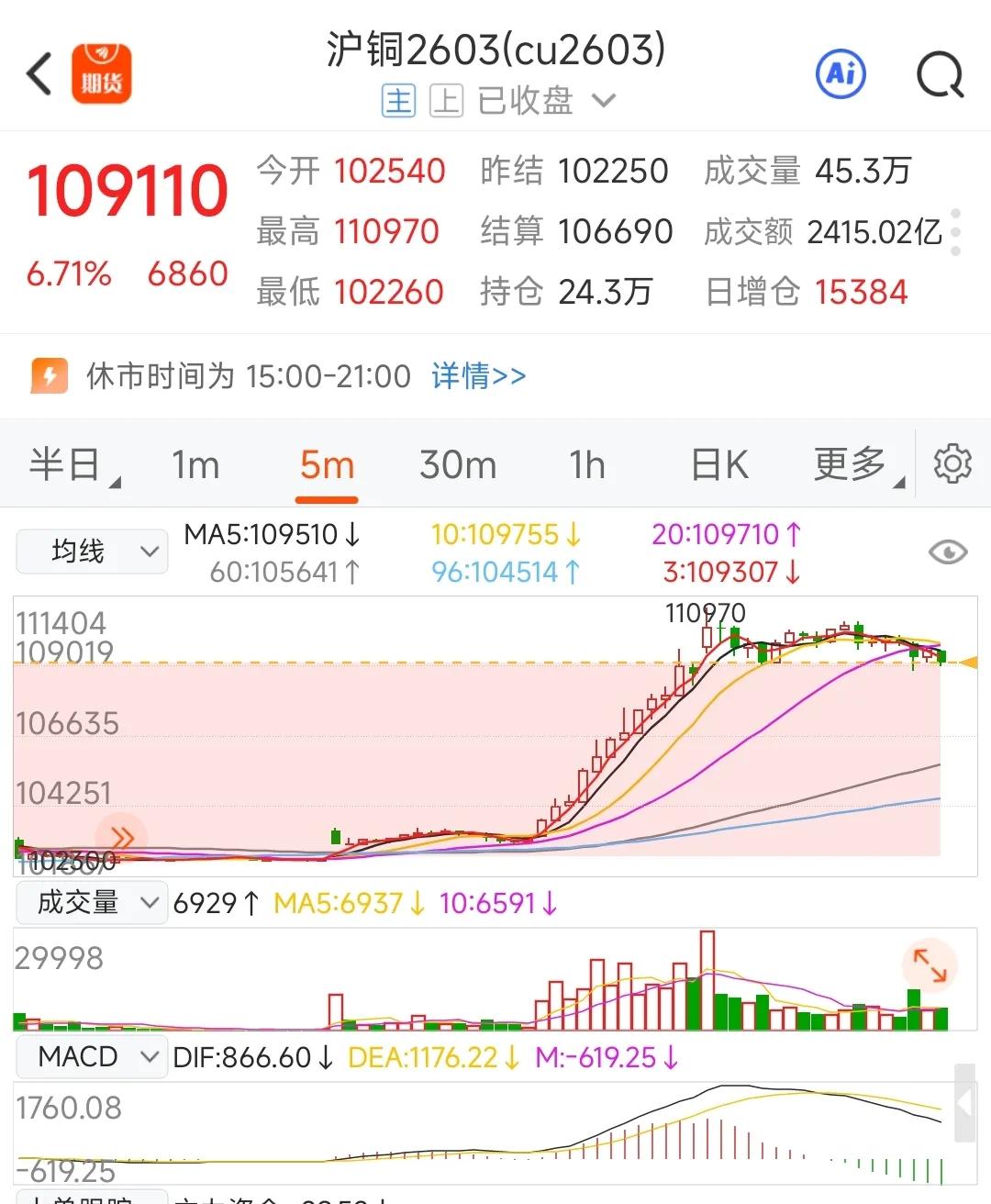
Task: Open 详情>> market break details
Action: point(478,376)
